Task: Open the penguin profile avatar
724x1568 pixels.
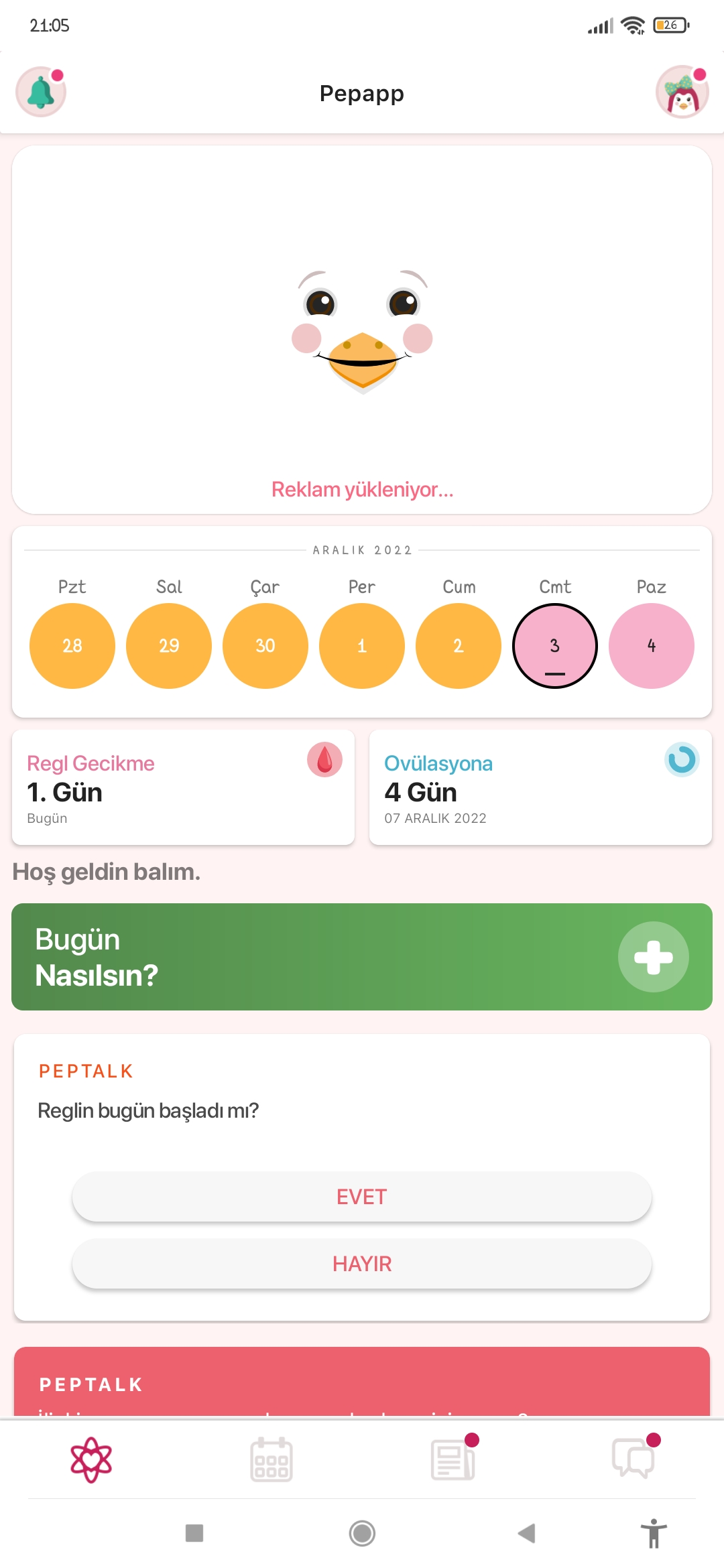Action: (x=682, y=92)
